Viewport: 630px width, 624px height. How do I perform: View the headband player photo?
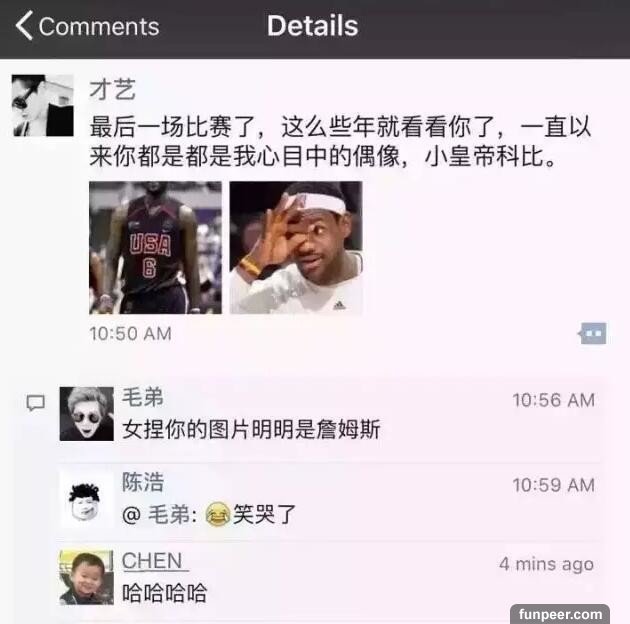click(x=296, y=247)
